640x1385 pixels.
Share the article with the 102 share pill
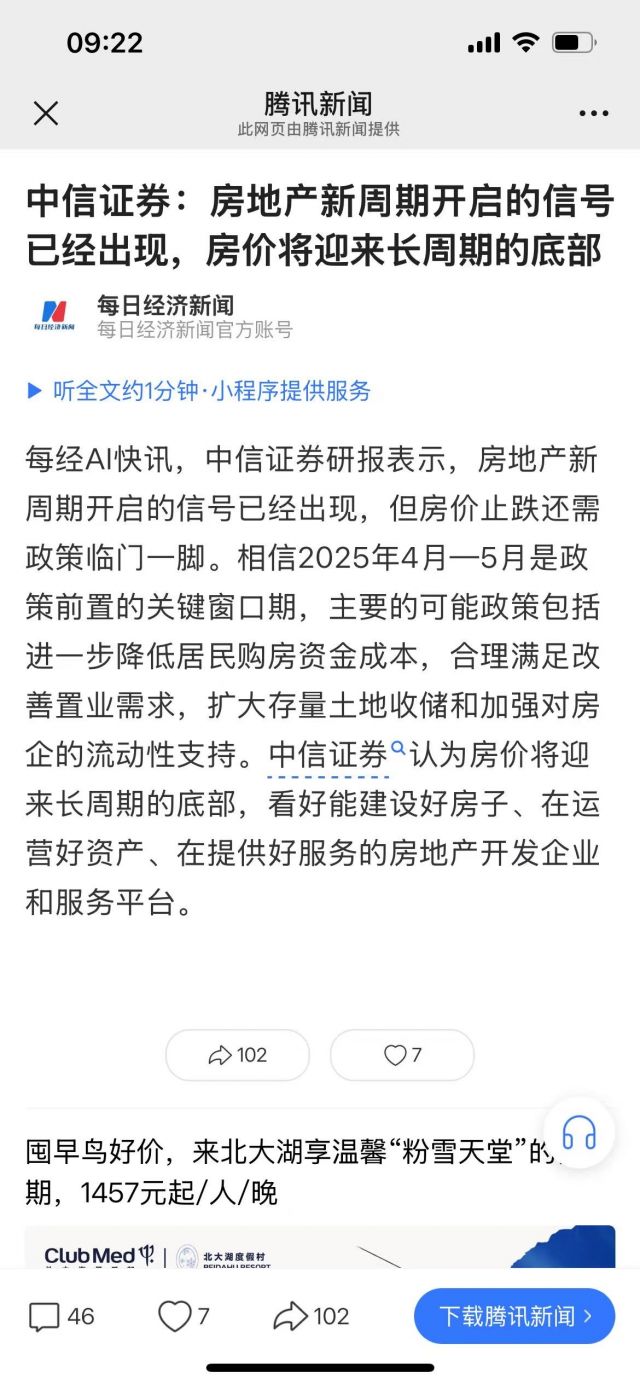tap(237, 1055)
